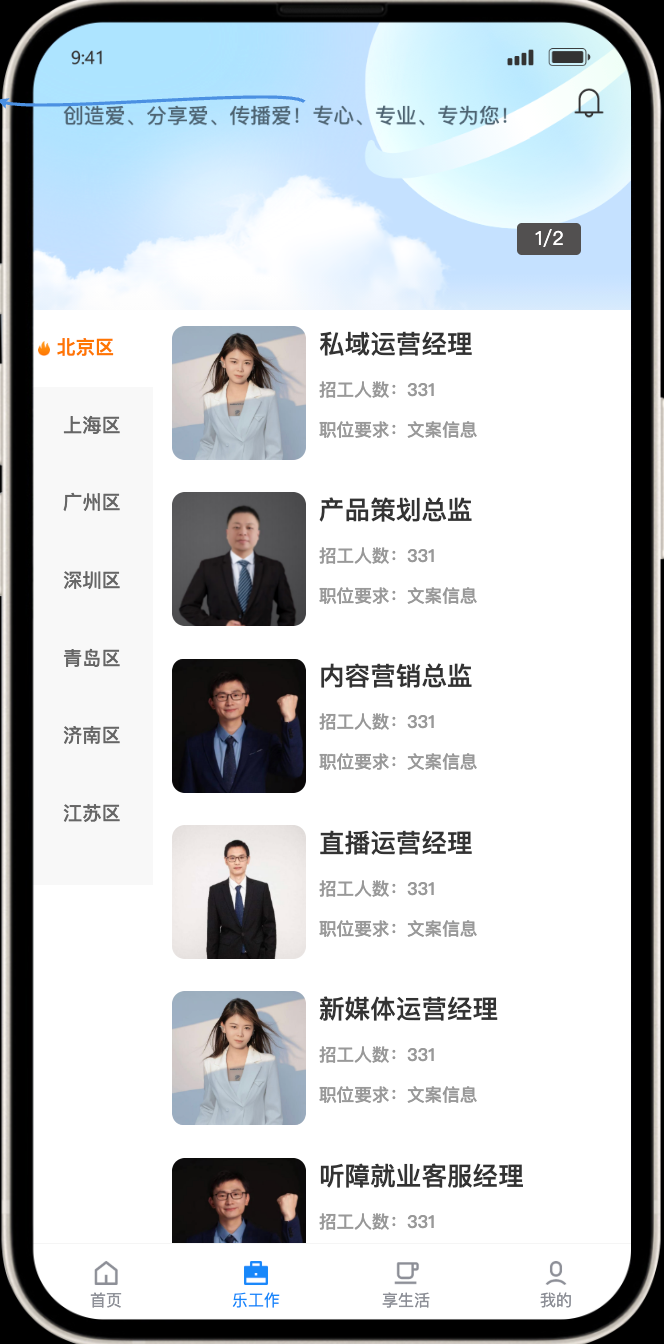Open the 我的 profile tab

click(556, 1284)
